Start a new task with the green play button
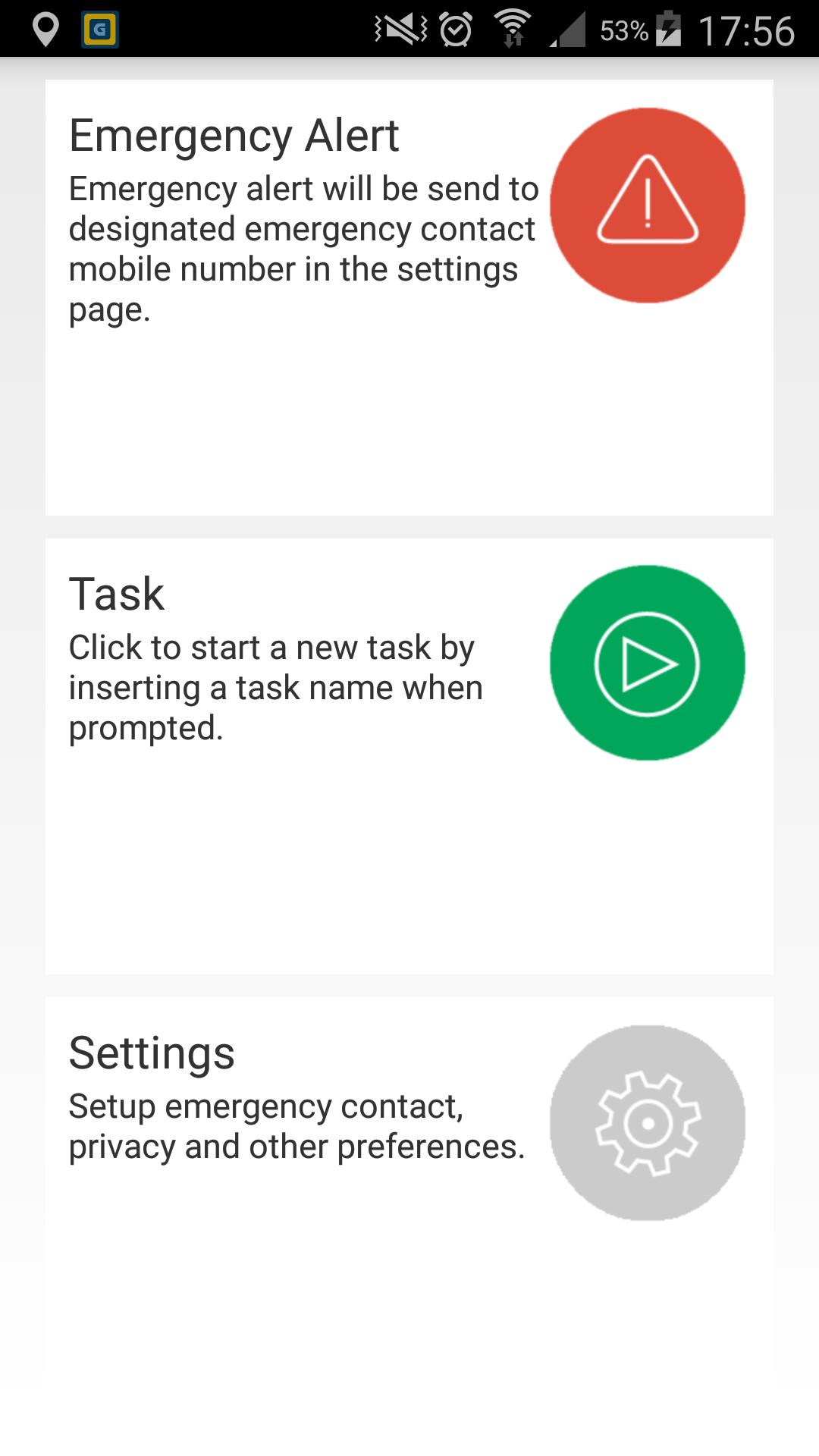Viewport: 819px width, 1456px height. click(x=647, y=663)
